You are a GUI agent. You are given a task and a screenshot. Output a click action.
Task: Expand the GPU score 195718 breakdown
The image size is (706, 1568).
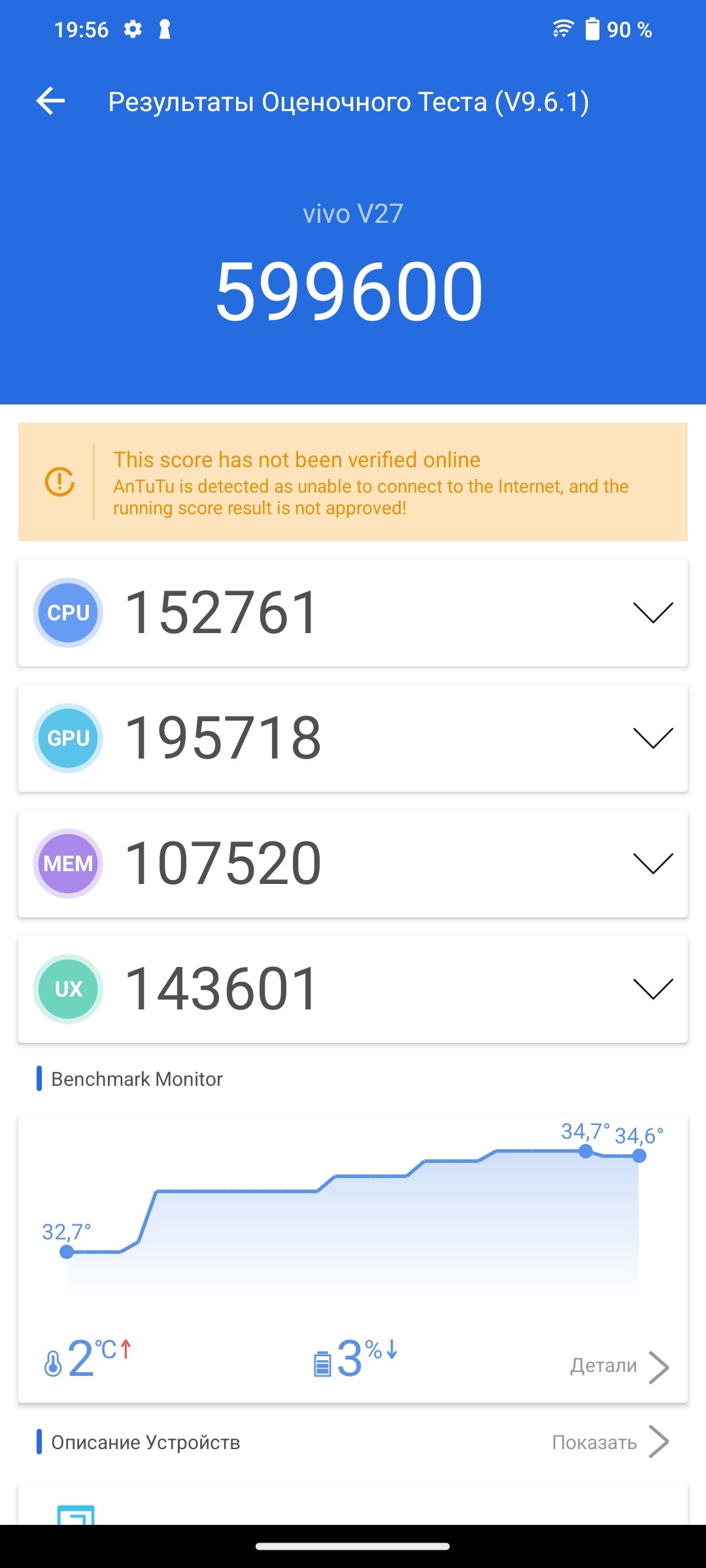tap(353, 738)
